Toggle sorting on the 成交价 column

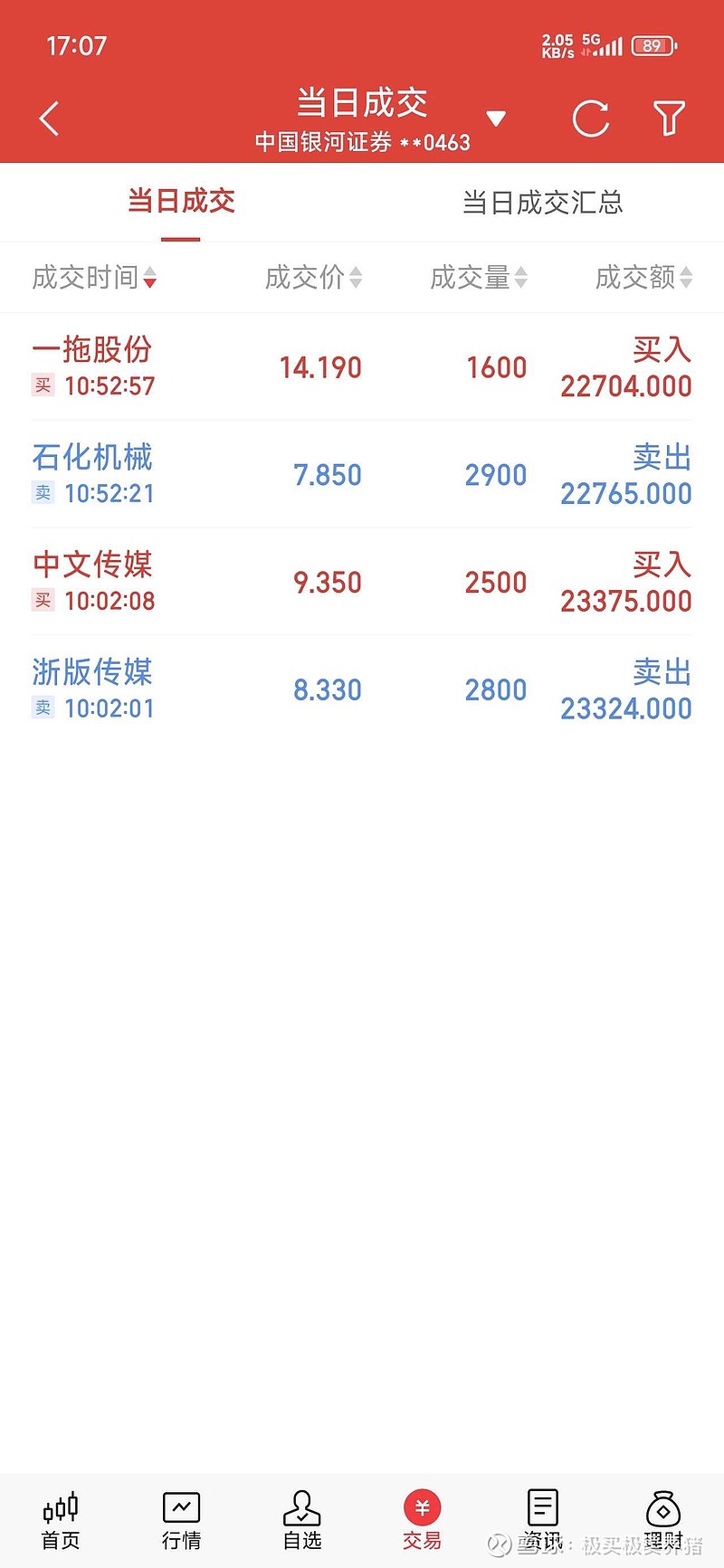[312, 278]
